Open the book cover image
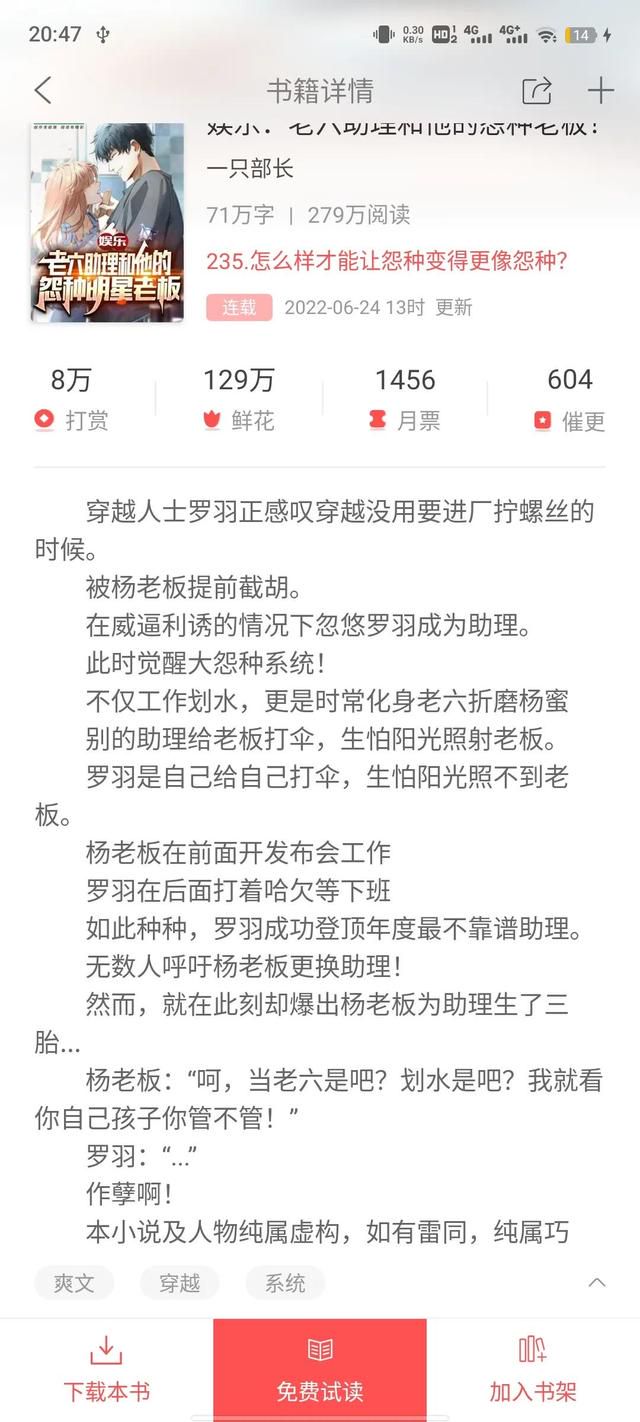The width and height of the screenshot is (640, 1422). [x=108, y=222]
